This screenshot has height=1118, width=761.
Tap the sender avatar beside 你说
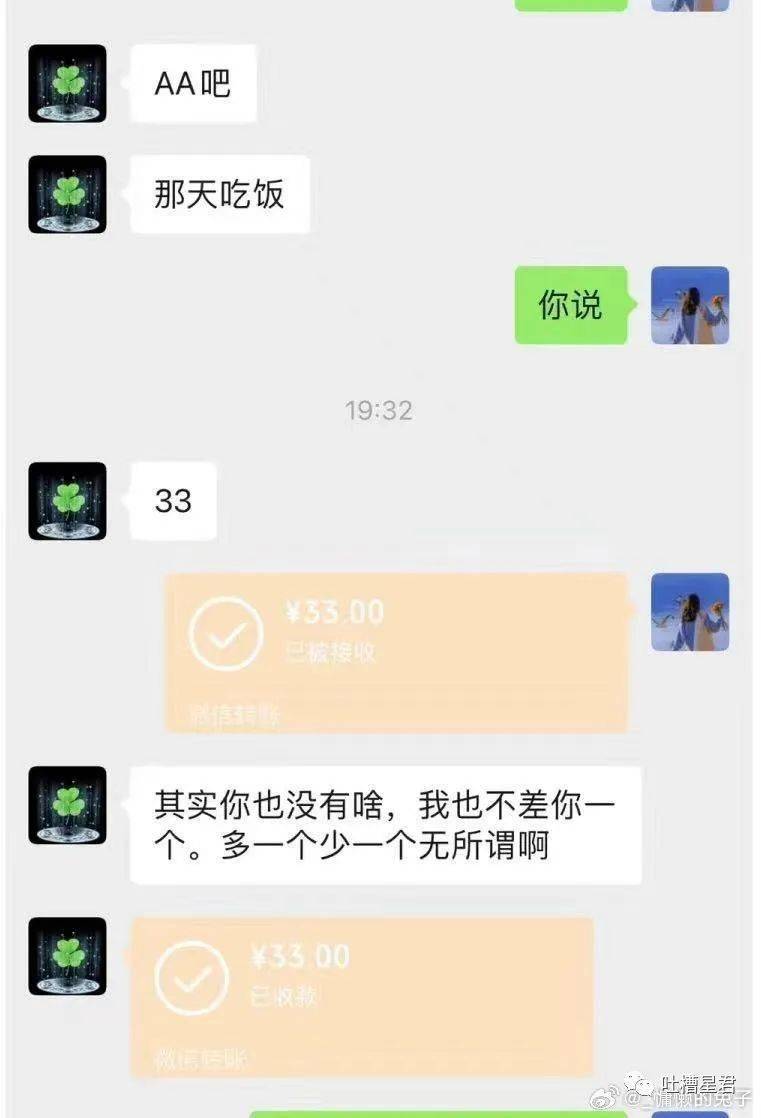pos(690,305)
